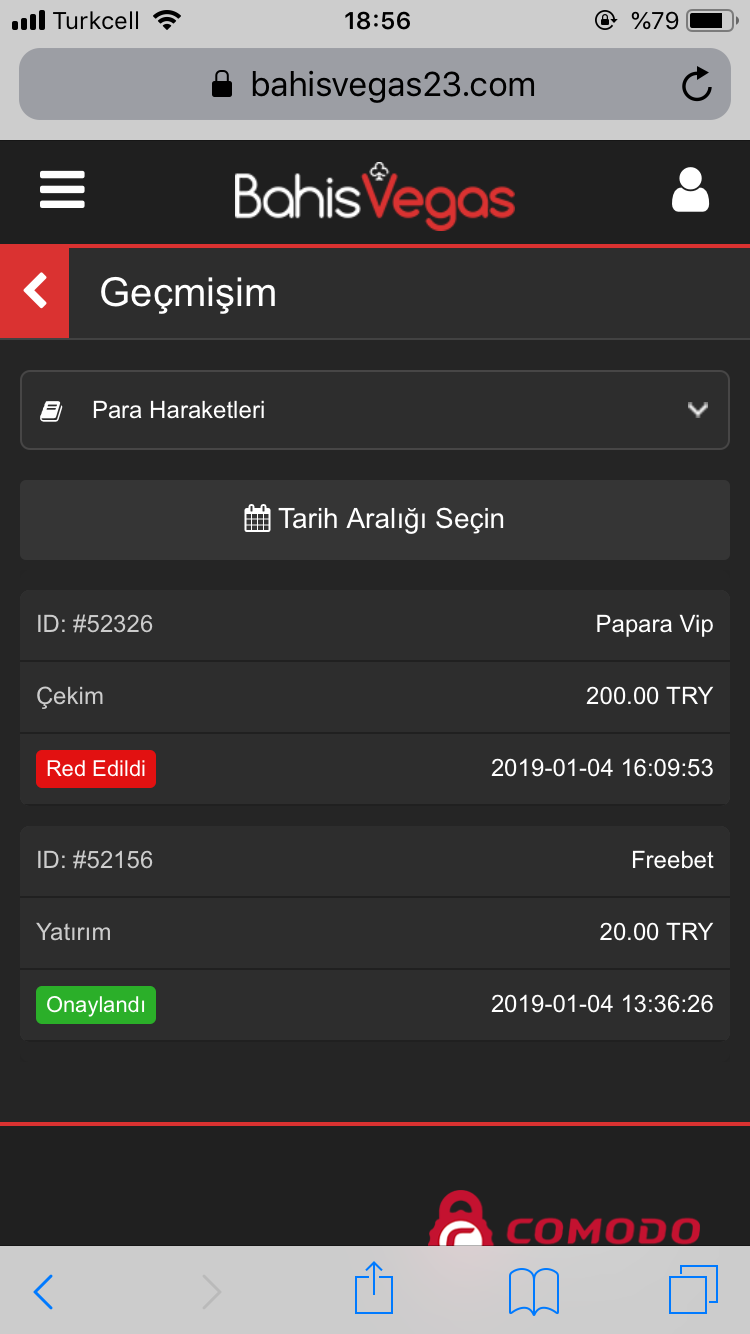Tap the bahisvegas23.com address bar

pos(375,85)
